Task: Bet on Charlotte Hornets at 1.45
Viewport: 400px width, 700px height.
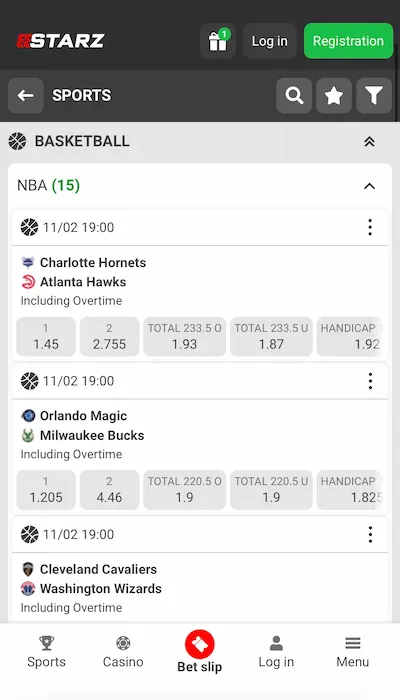Action: 46,337
